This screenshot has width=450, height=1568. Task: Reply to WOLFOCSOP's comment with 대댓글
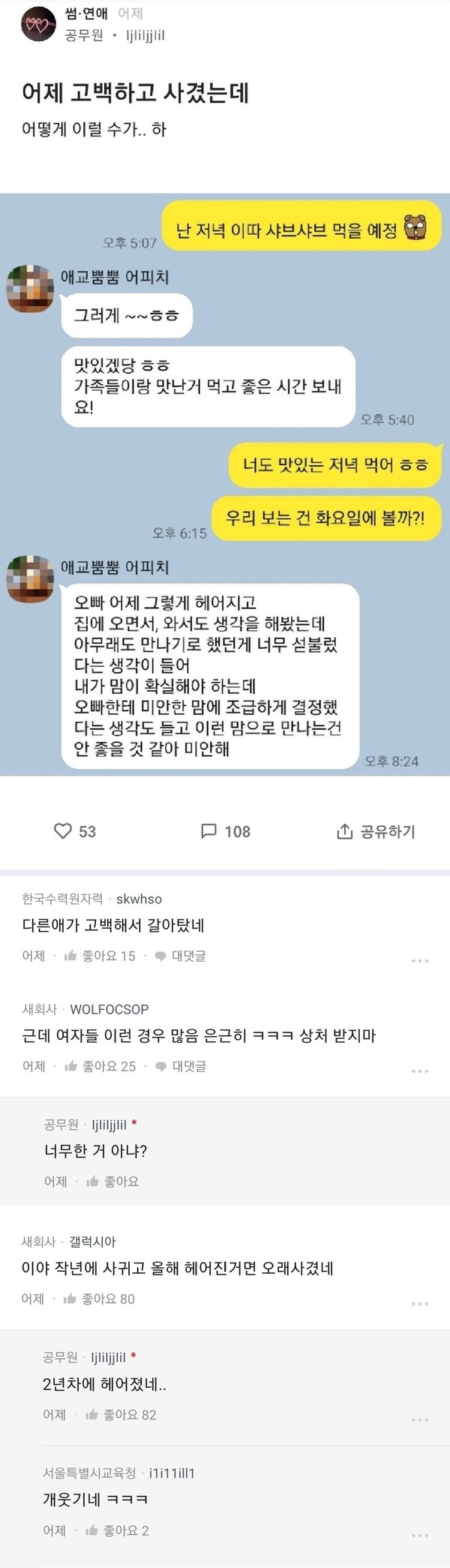coord(180,1065)
